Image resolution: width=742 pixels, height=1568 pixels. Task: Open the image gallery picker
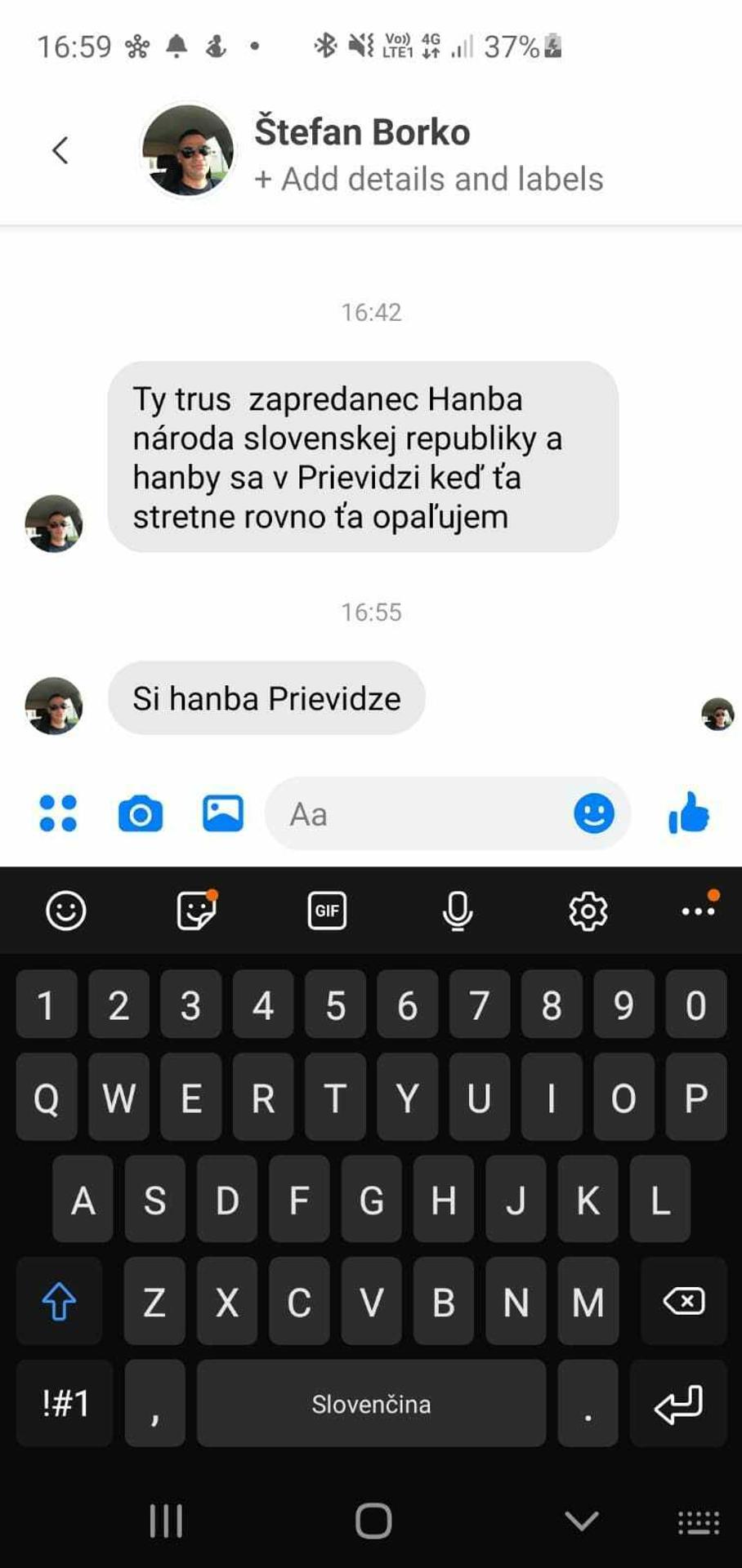(223, 813)
